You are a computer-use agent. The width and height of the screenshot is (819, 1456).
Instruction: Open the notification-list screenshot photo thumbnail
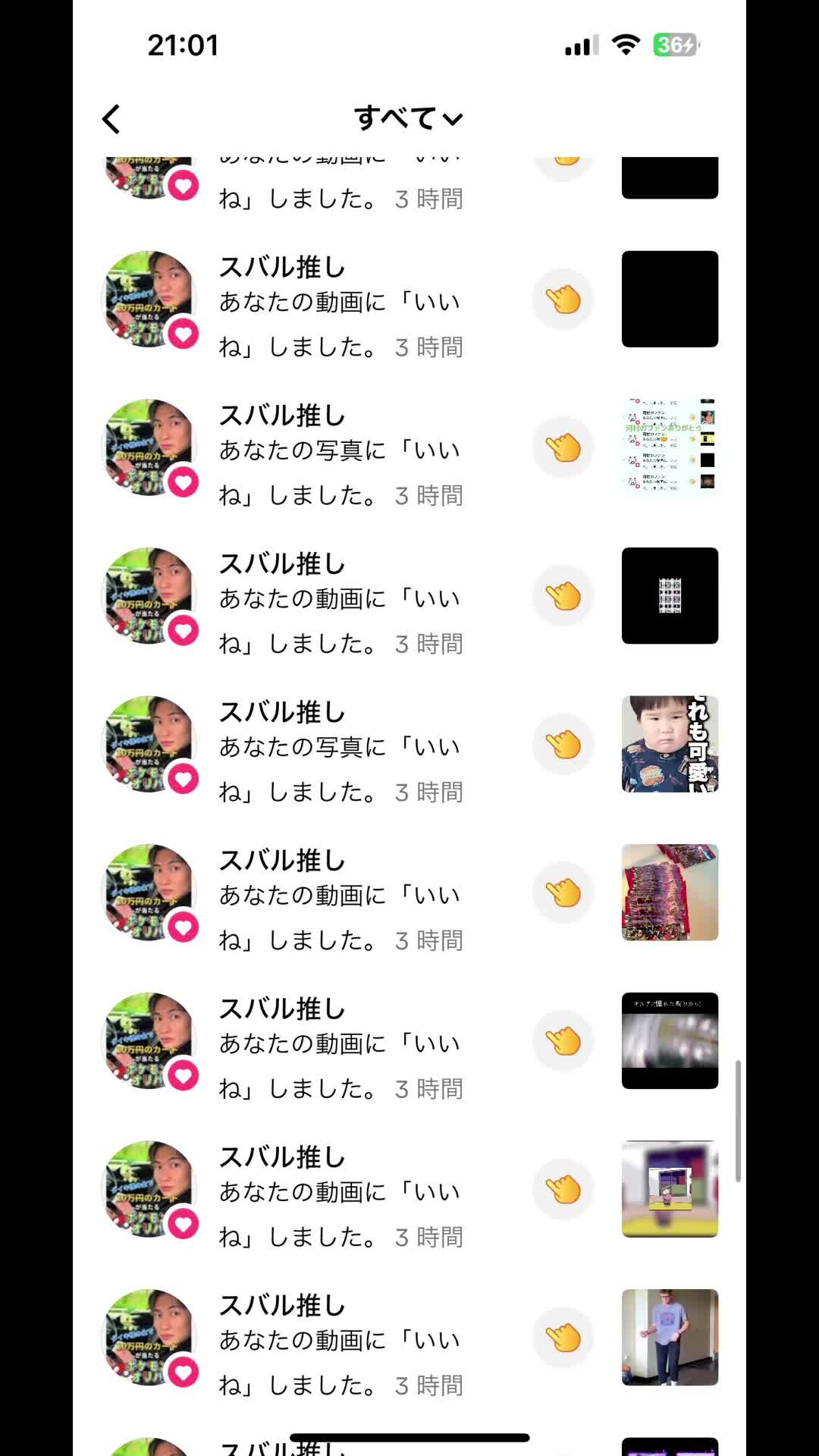click(x=670, y=447)
